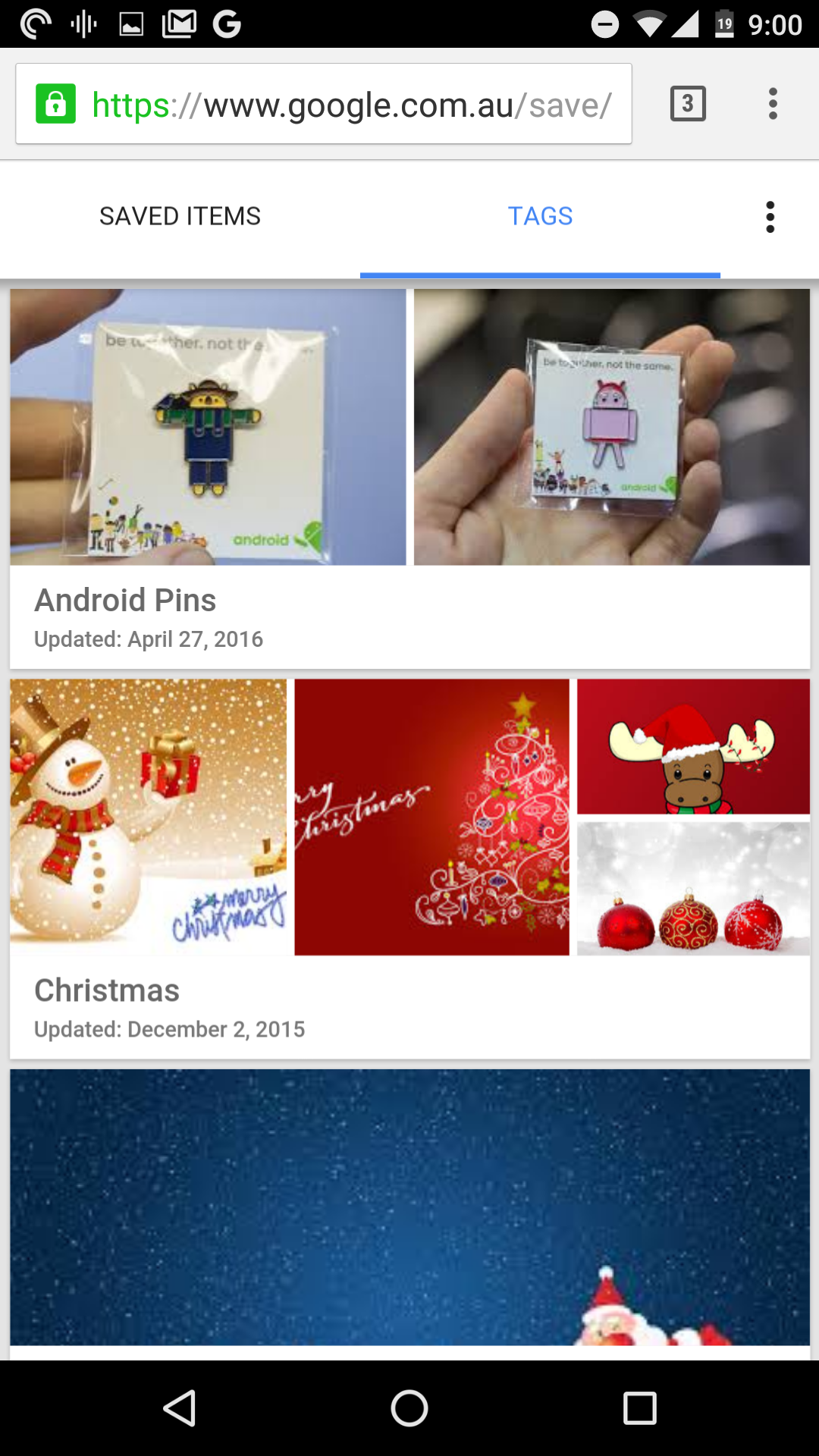The width and height of the screenshot is (819, 1456).
Task: Open the Android Pins tag card
Action: (x=409, y=479)
